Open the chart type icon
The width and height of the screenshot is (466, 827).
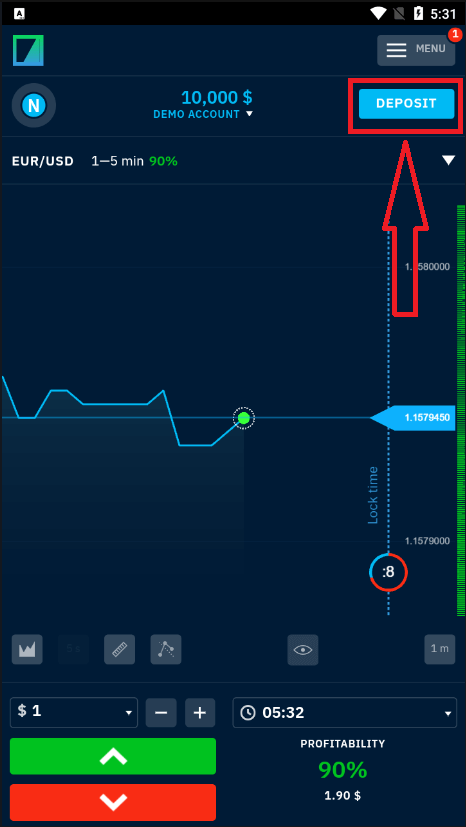27,649
